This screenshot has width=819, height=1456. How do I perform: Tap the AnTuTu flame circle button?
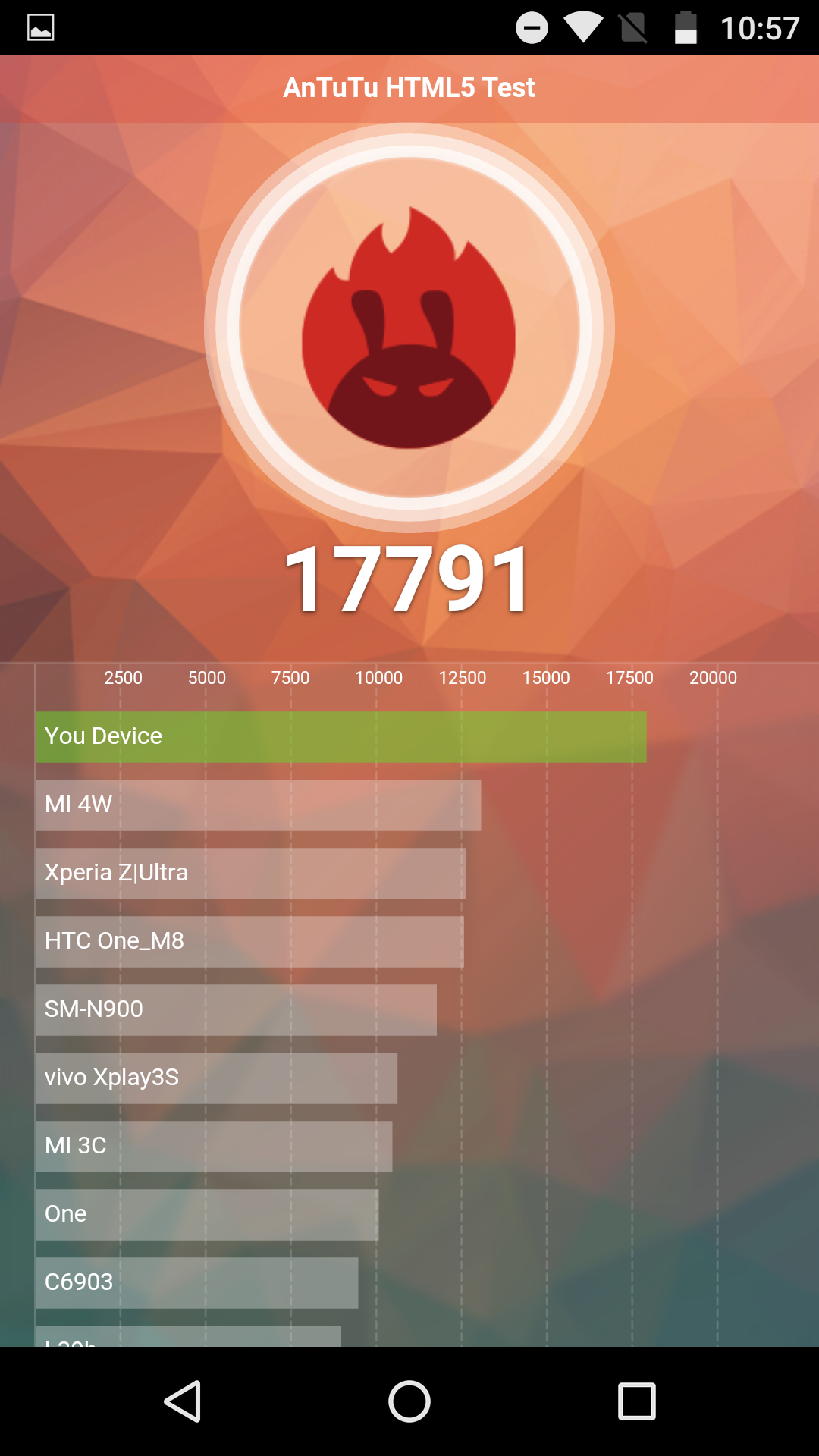409,328
